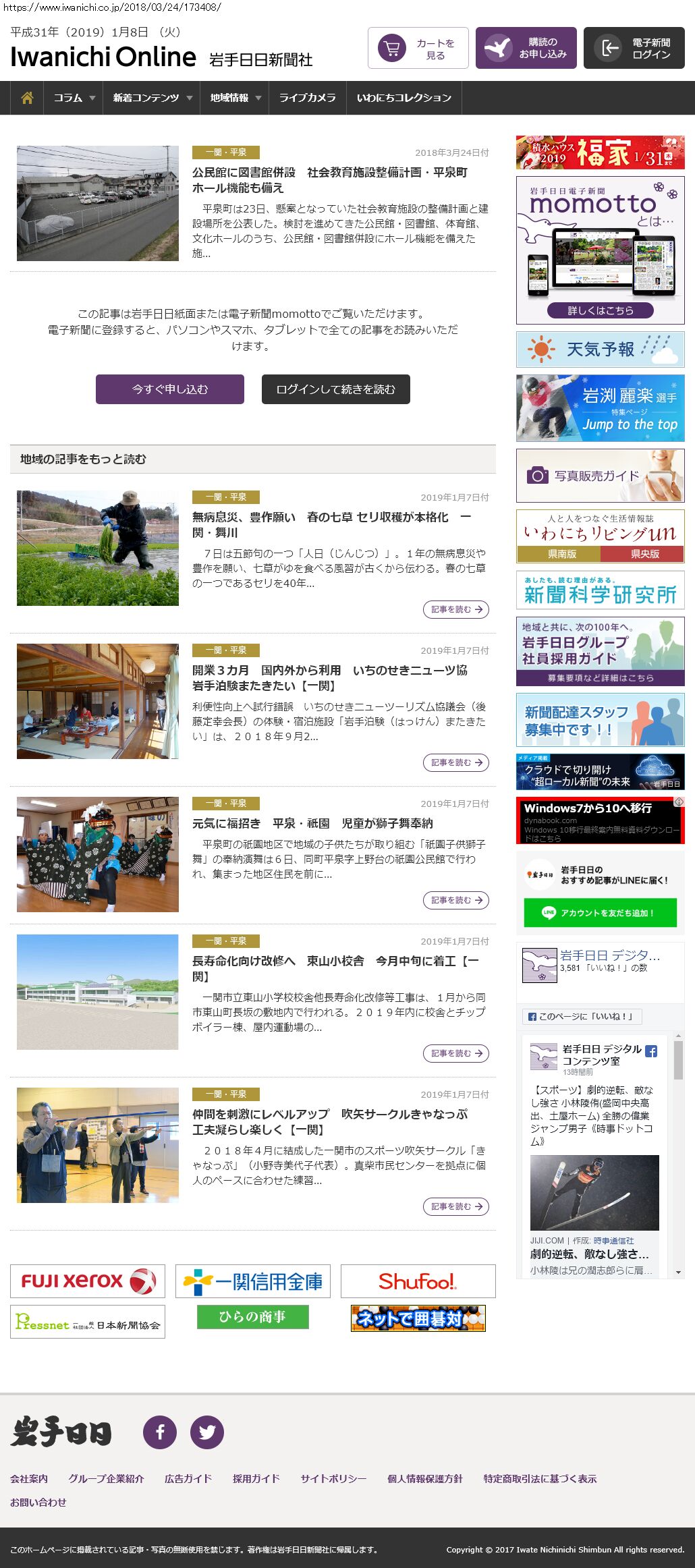Open the home icon in navigation bar
The height and width of the screenshot is (1568, 695).
click(27, 98)
